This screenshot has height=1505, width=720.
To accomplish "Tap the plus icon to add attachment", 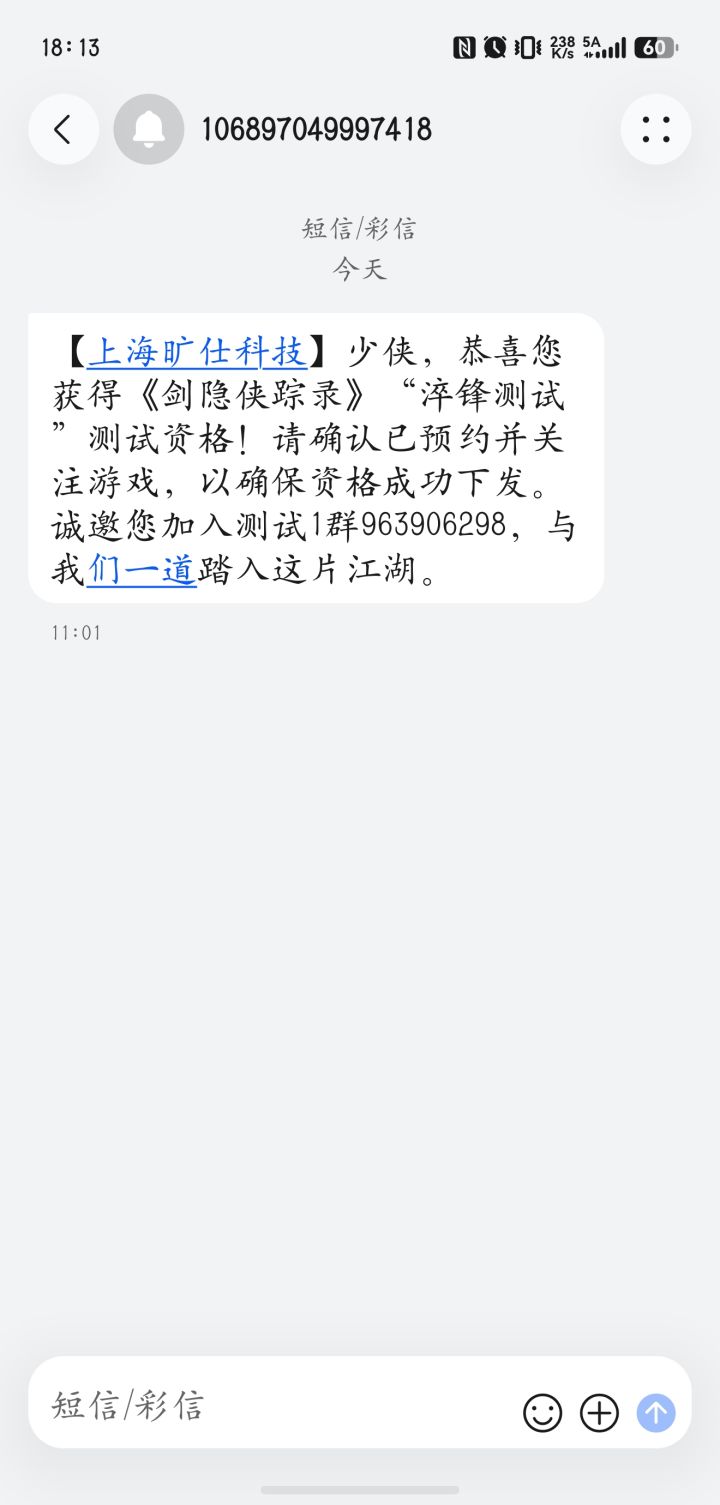I will coord(600,1413).
